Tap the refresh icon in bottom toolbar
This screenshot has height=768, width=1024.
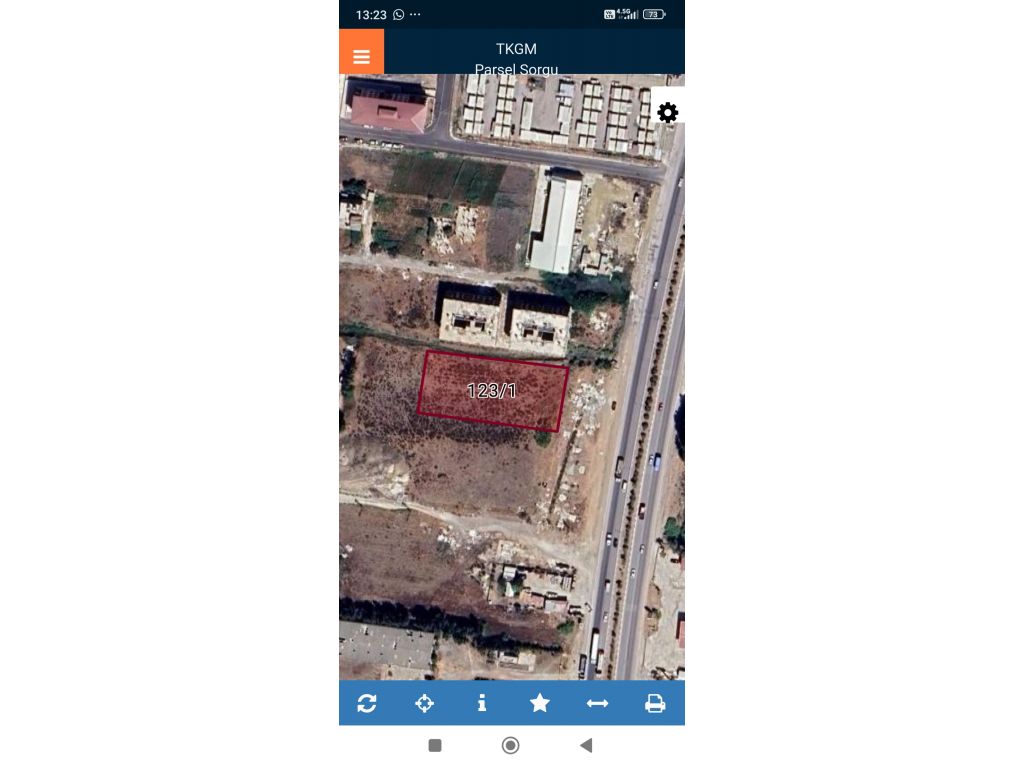tap(367, 703)
